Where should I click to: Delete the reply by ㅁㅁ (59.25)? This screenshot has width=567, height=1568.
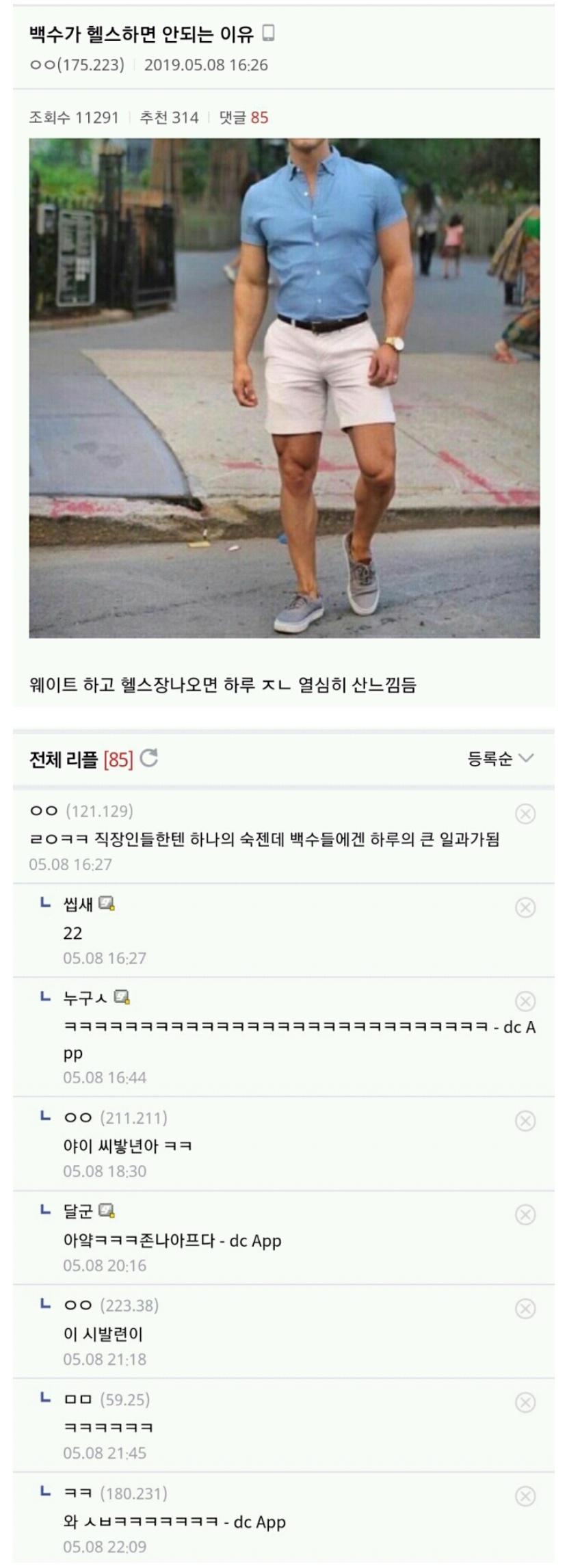pyautogui.click(x=525, y=1403)
